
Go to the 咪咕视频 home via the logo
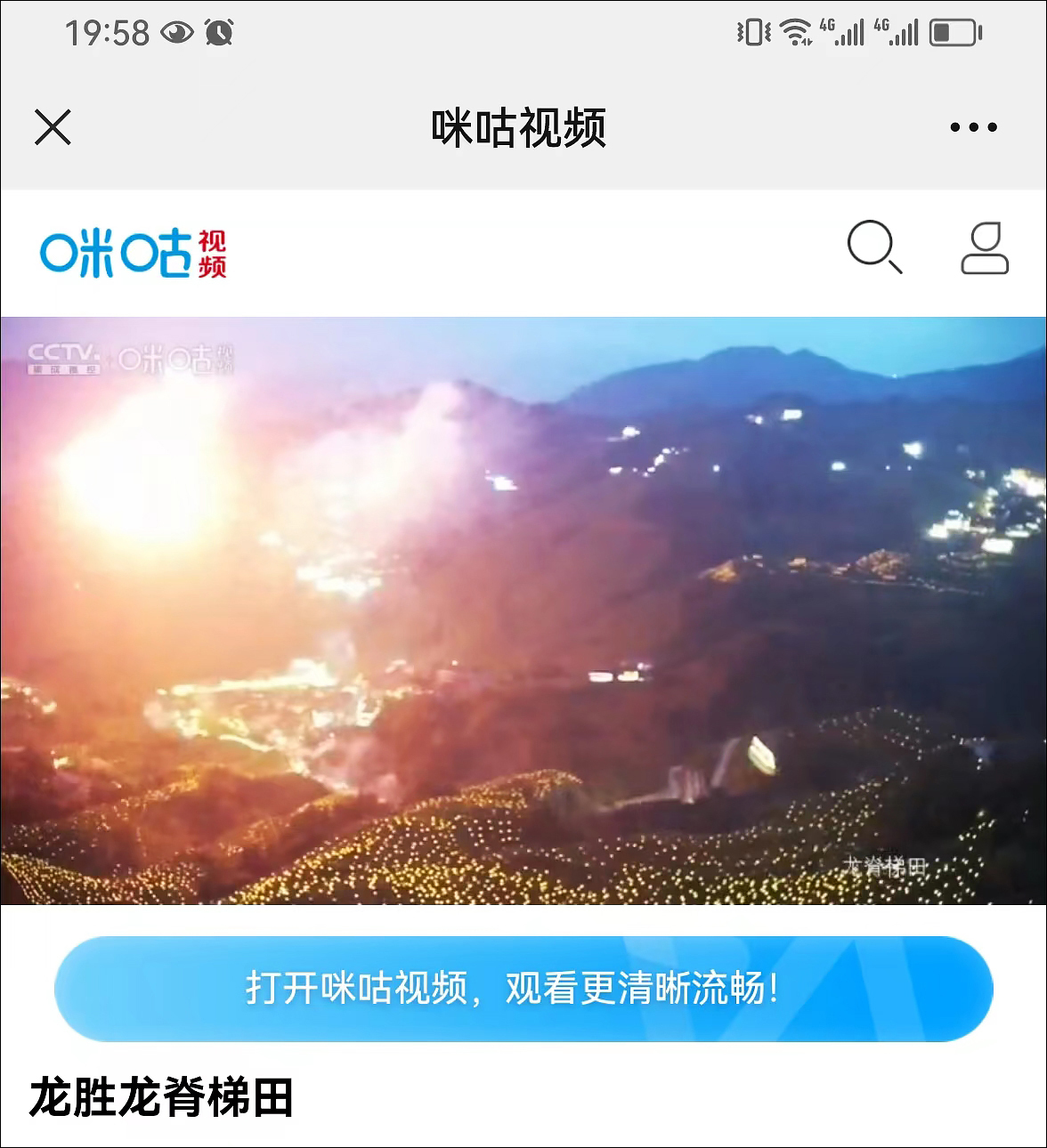pos(134,254)
